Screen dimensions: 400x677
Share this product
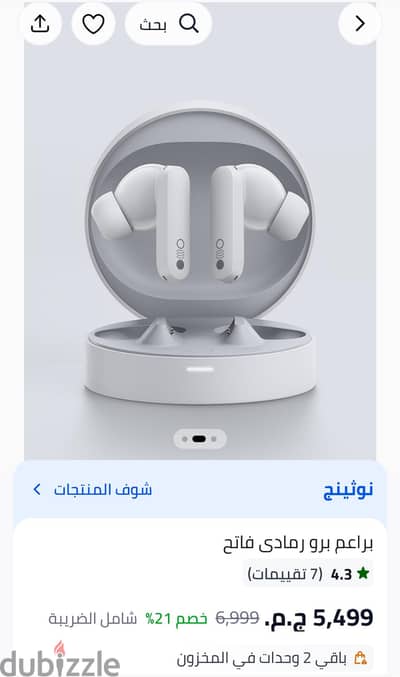click(x=40, y=24)
